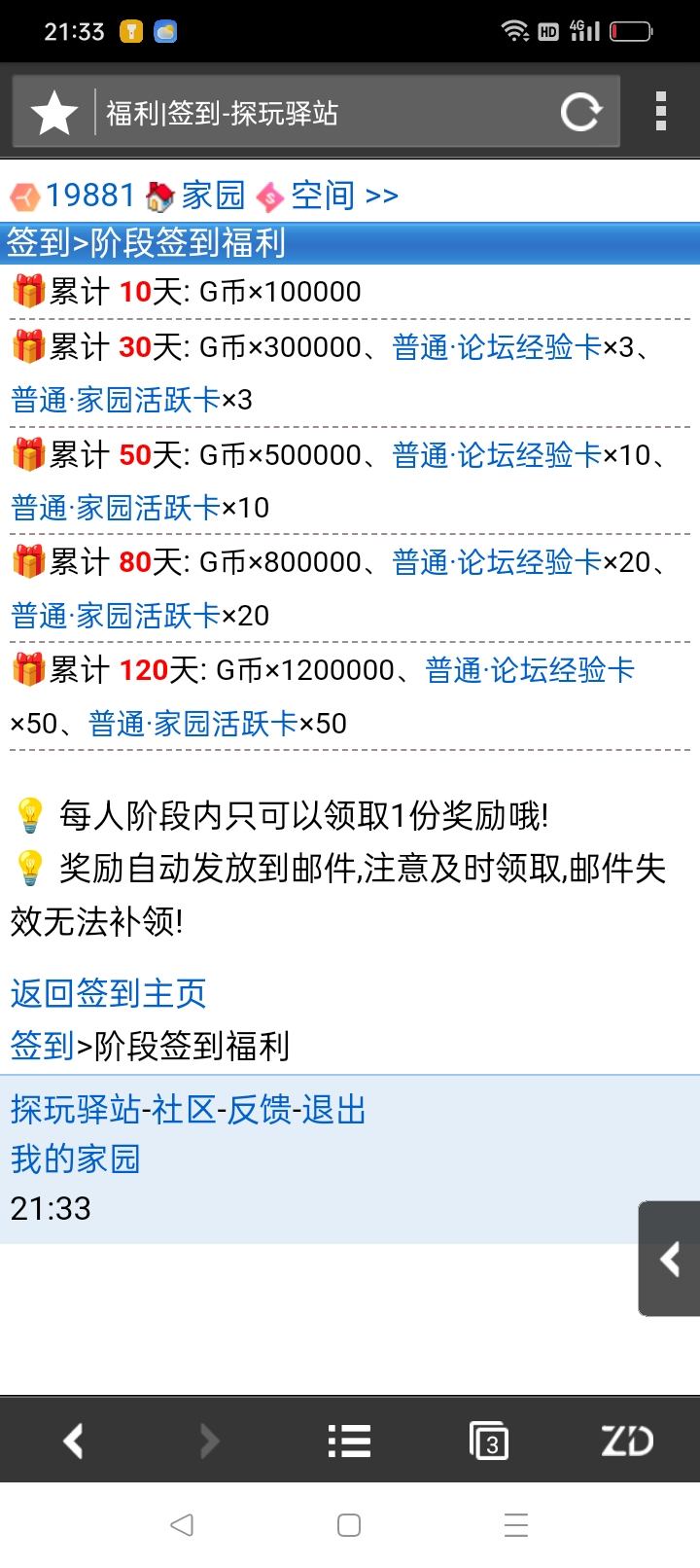Return via the 返回签到主页 link
Screen dimensions: 700x1568
pyautogui.click(x=108, y=993)
